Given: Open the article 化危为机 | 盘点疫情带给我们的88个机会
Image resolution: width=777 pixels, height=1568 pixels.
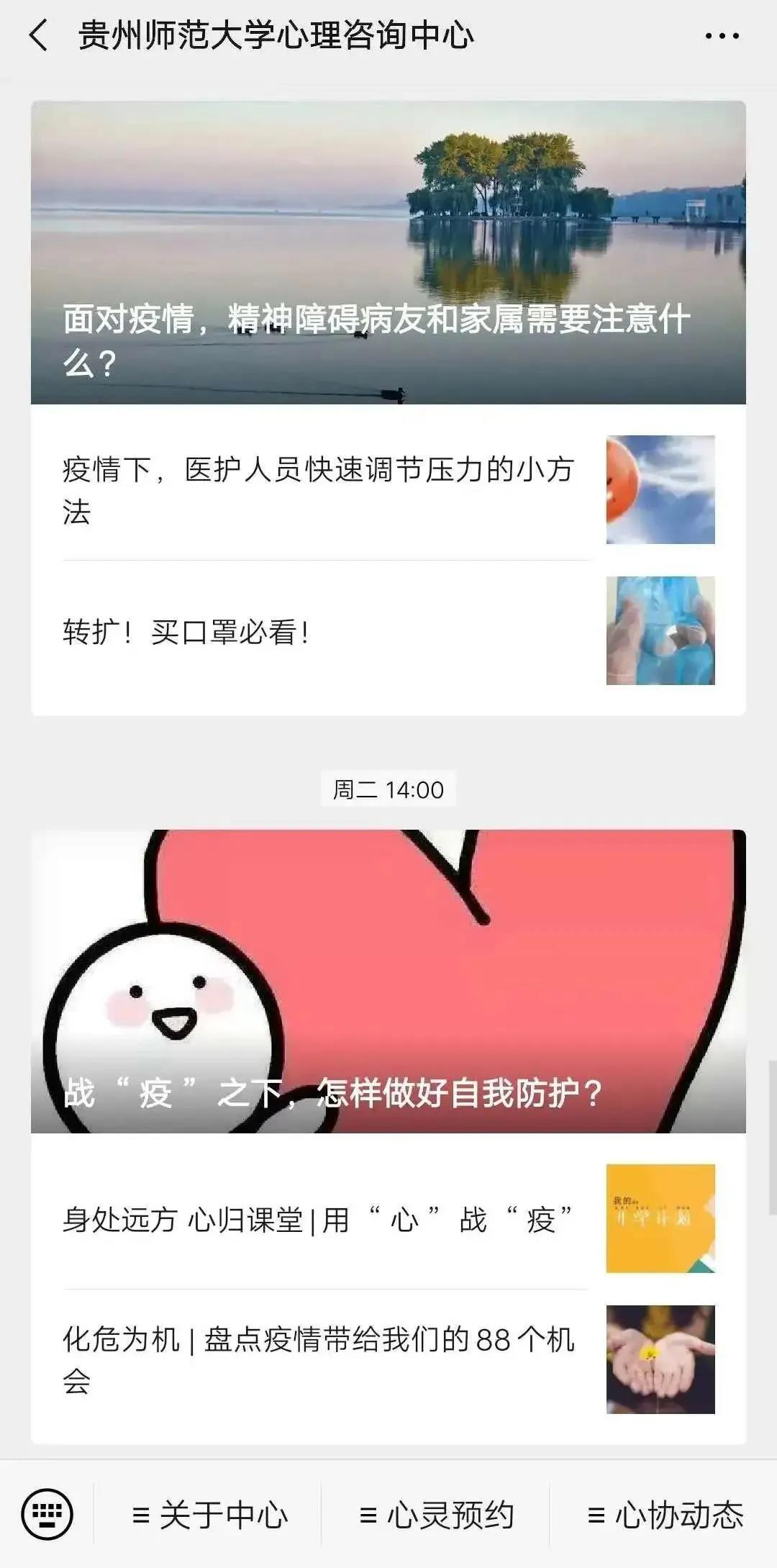Looking at the screenshot, I should click(x=388, y=1360).
